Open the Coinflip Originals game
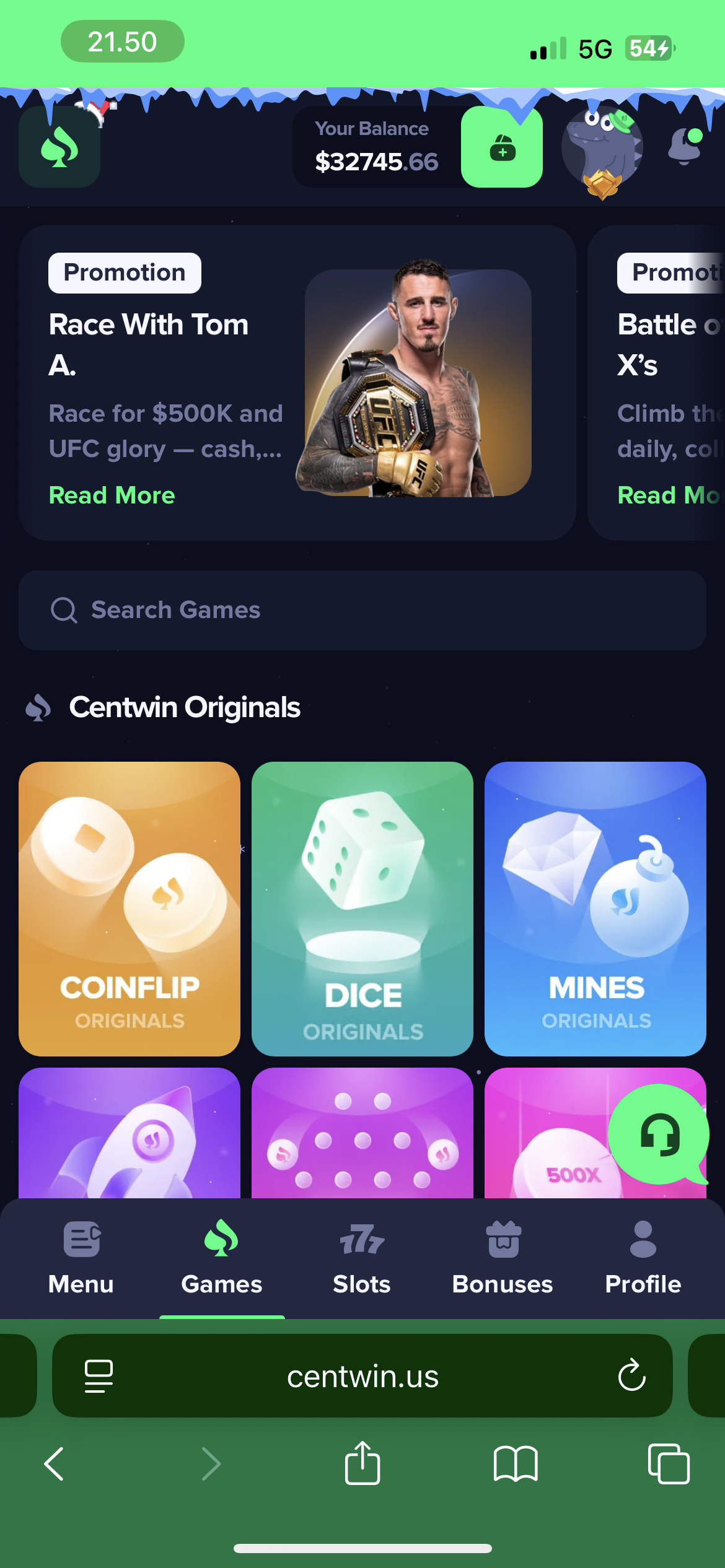This screenshot has height=1568, width=725. 130,908
